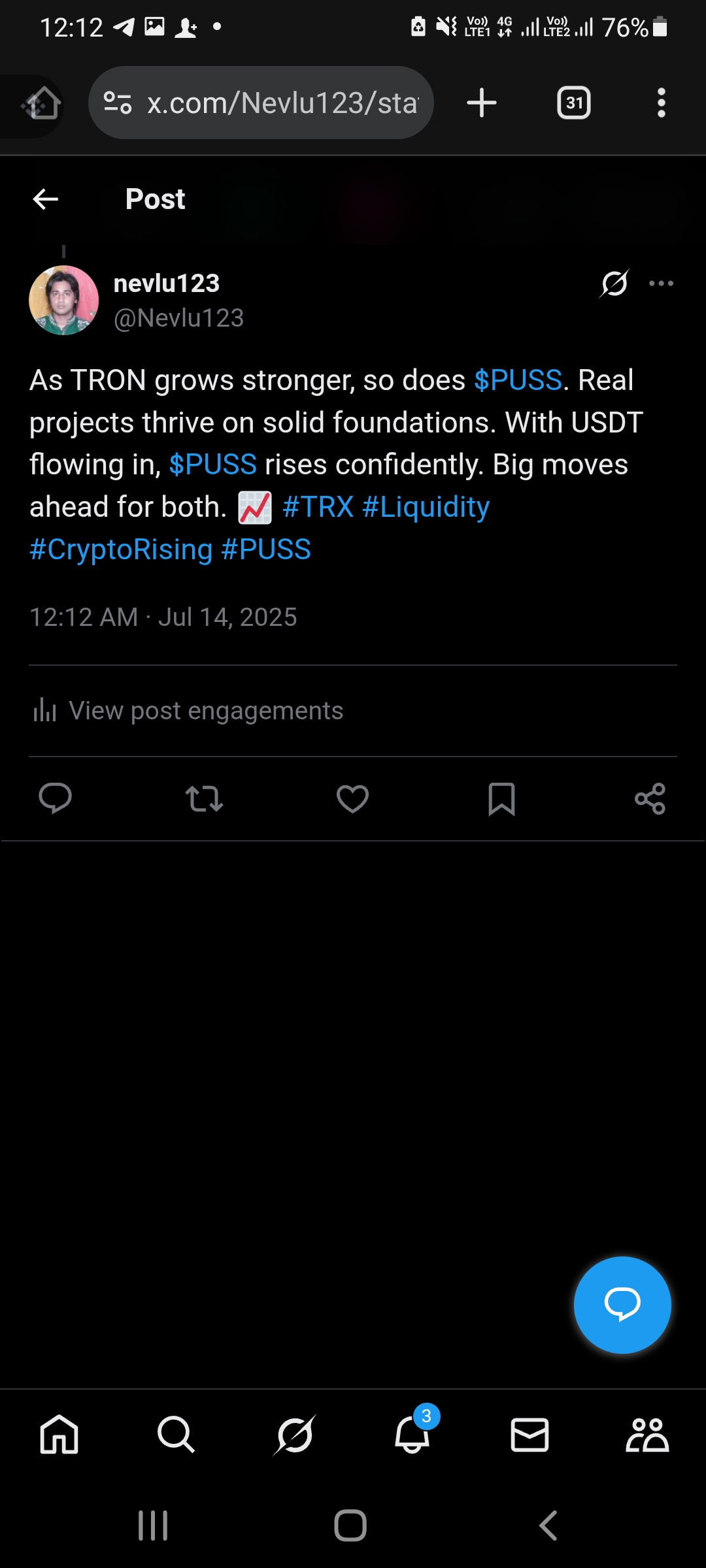The image size is (706, 1568).
Task: Go back from the Post view
Action: coord(46,199)
